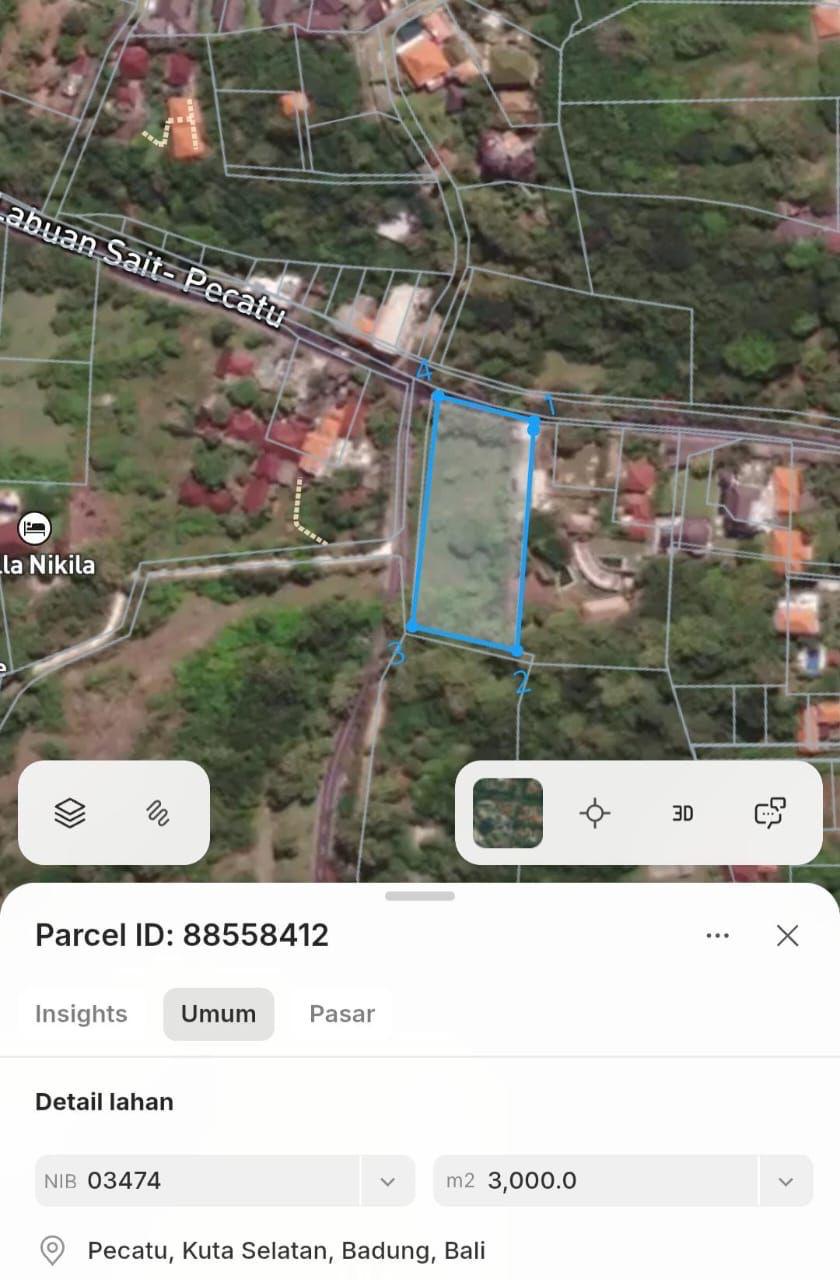Viewport: 840px width, 1280px height.
Task: Tap the measure/draw line tool
Action: pos(157,813)
